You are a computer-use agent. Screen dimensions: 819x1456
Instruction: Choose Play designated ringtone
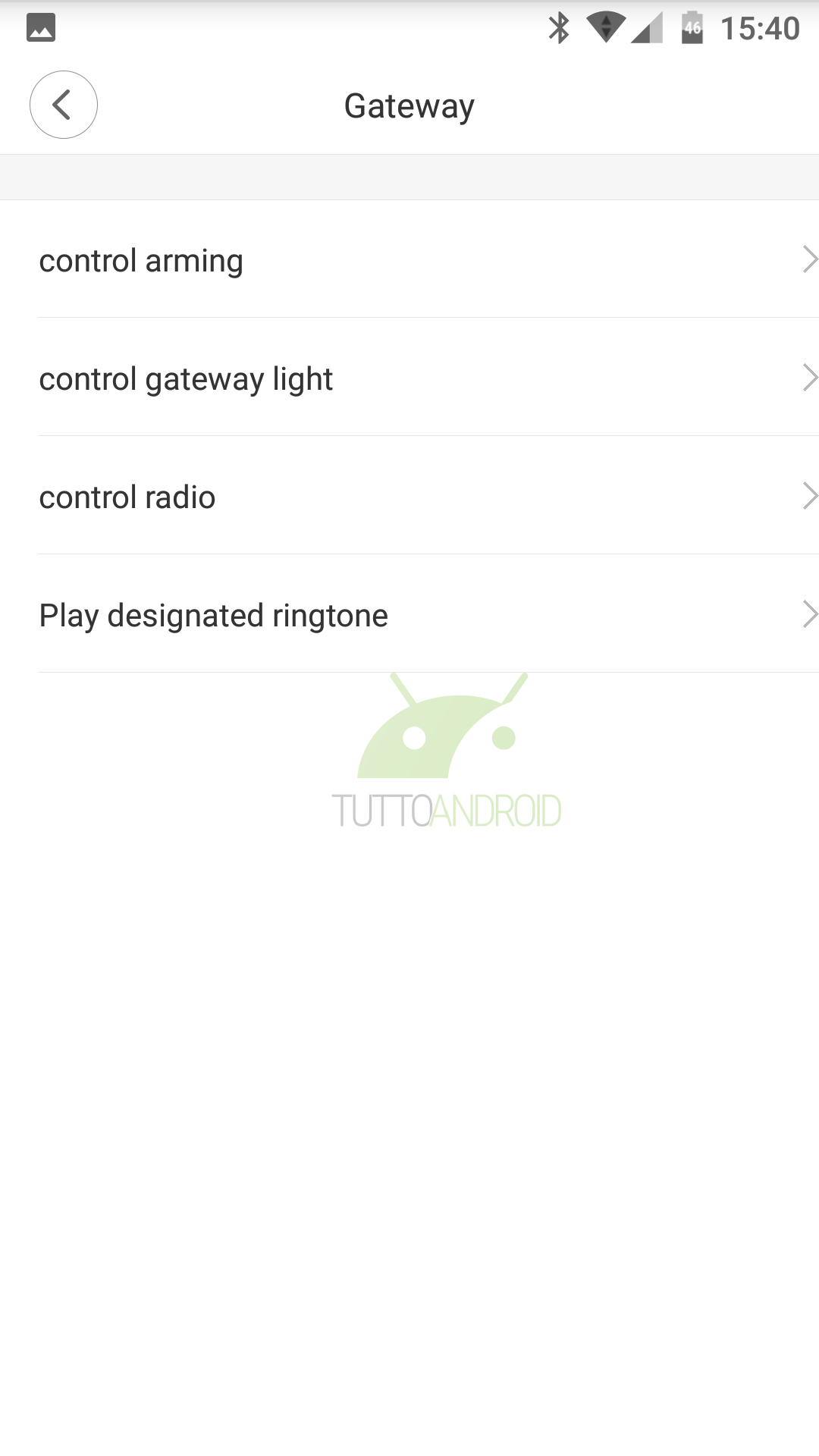[409, 614]
